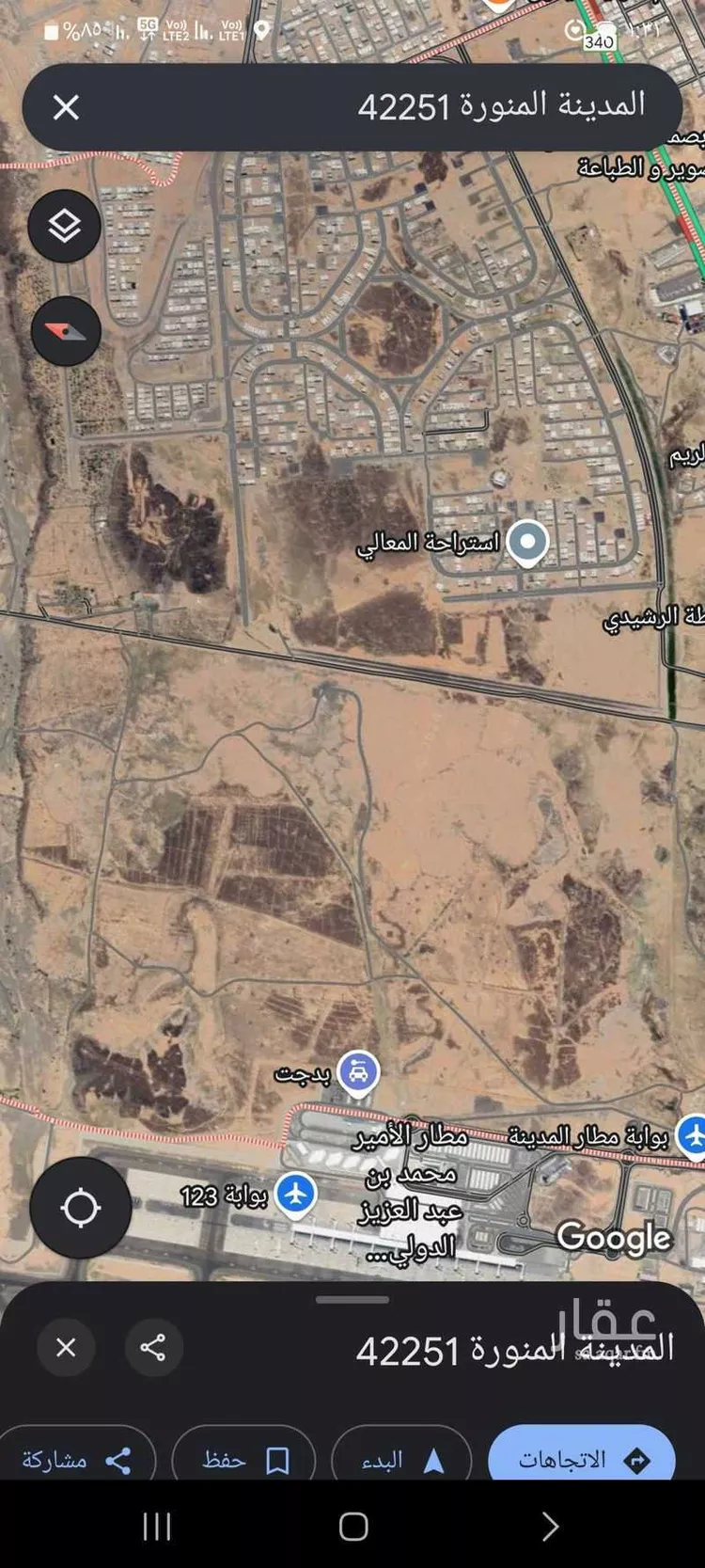705x1568 pixels.
Task: Select the استراحة المعالي map pin
Action: (x=527, y=543)
